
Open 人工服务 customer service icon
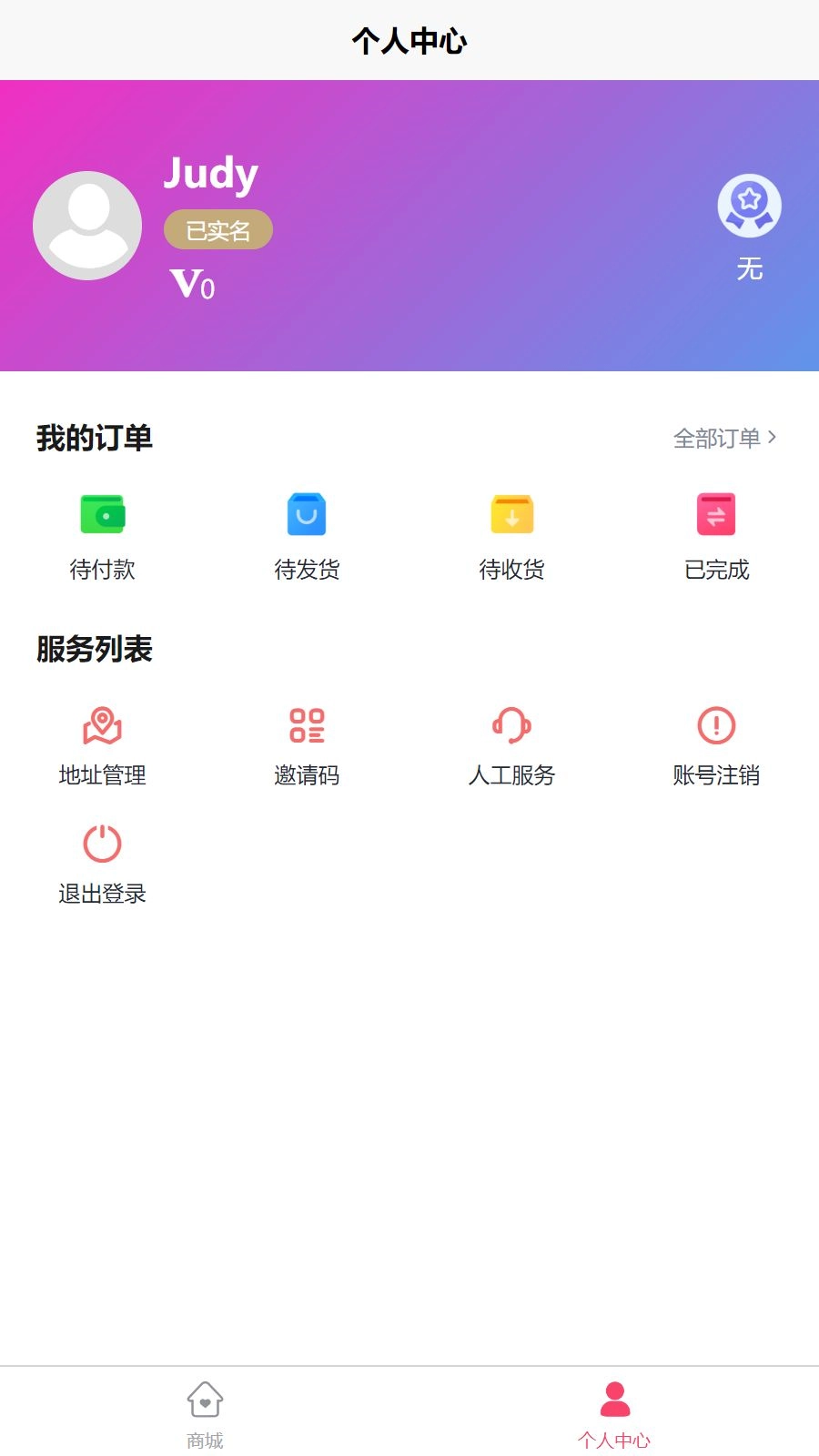[x=511, y=726]
